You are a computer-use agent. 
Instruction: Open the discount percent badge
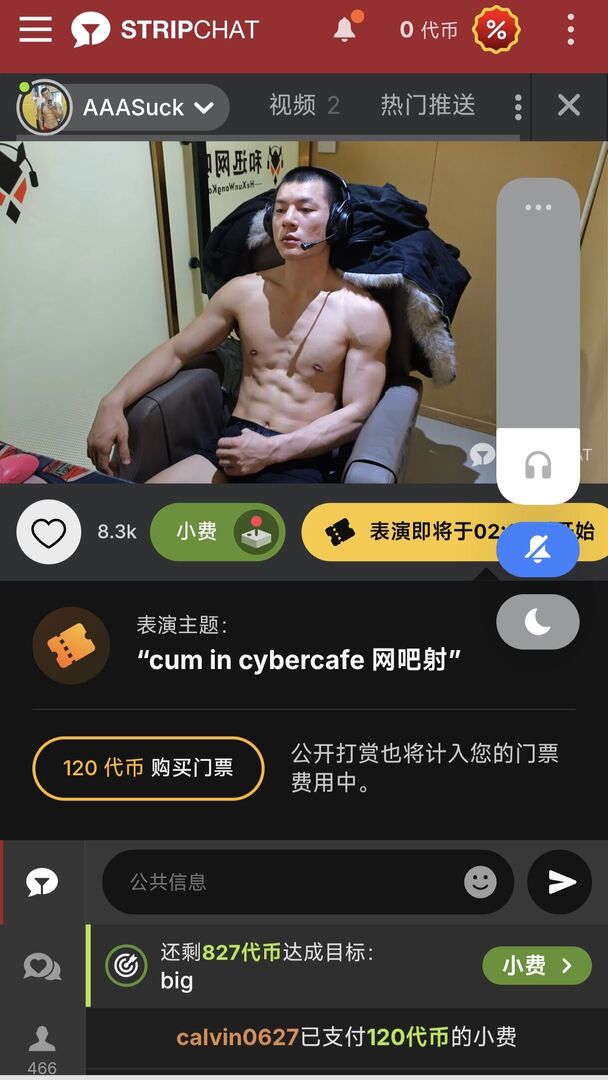tap(495, 30)
